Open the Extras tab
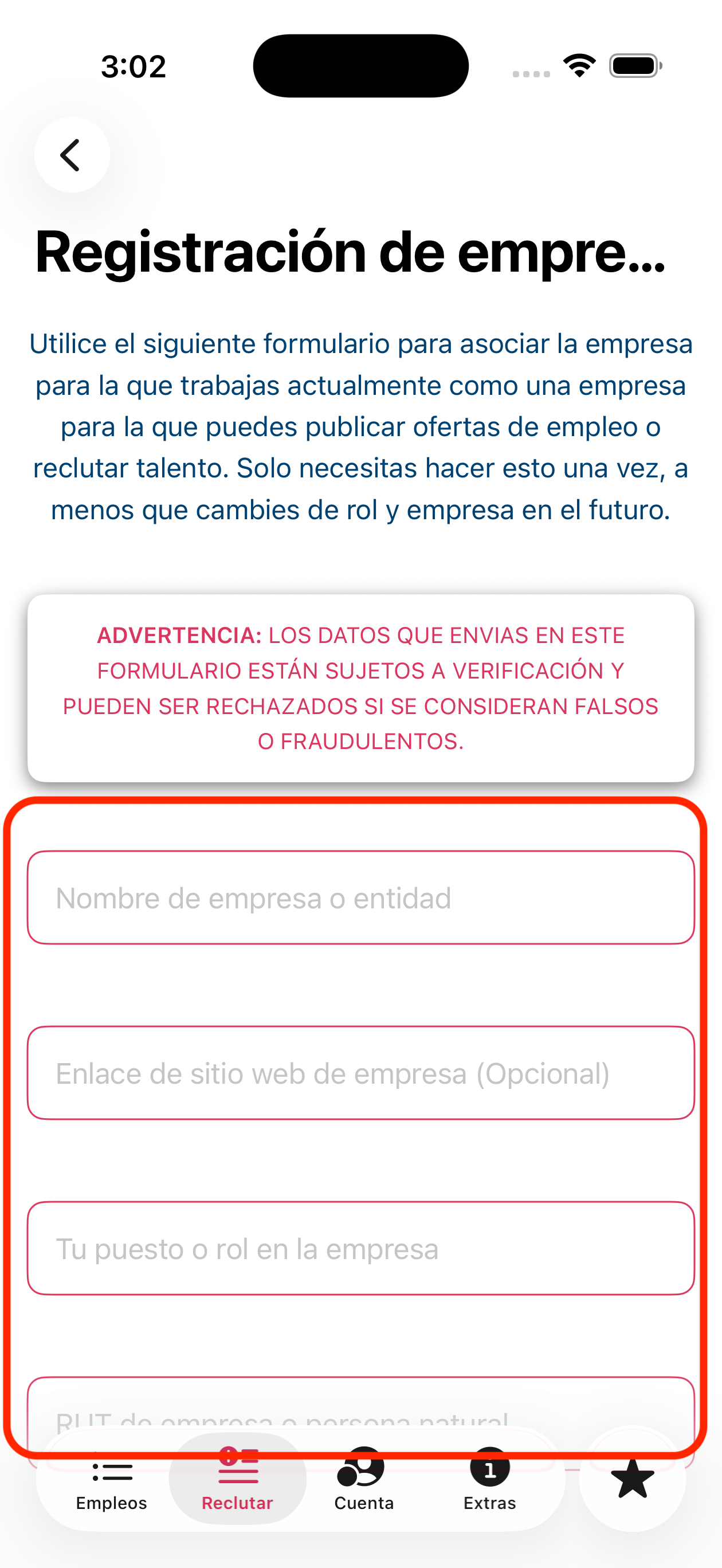This screenshot has width=722, height=1568. click(x=489, y=1480)
